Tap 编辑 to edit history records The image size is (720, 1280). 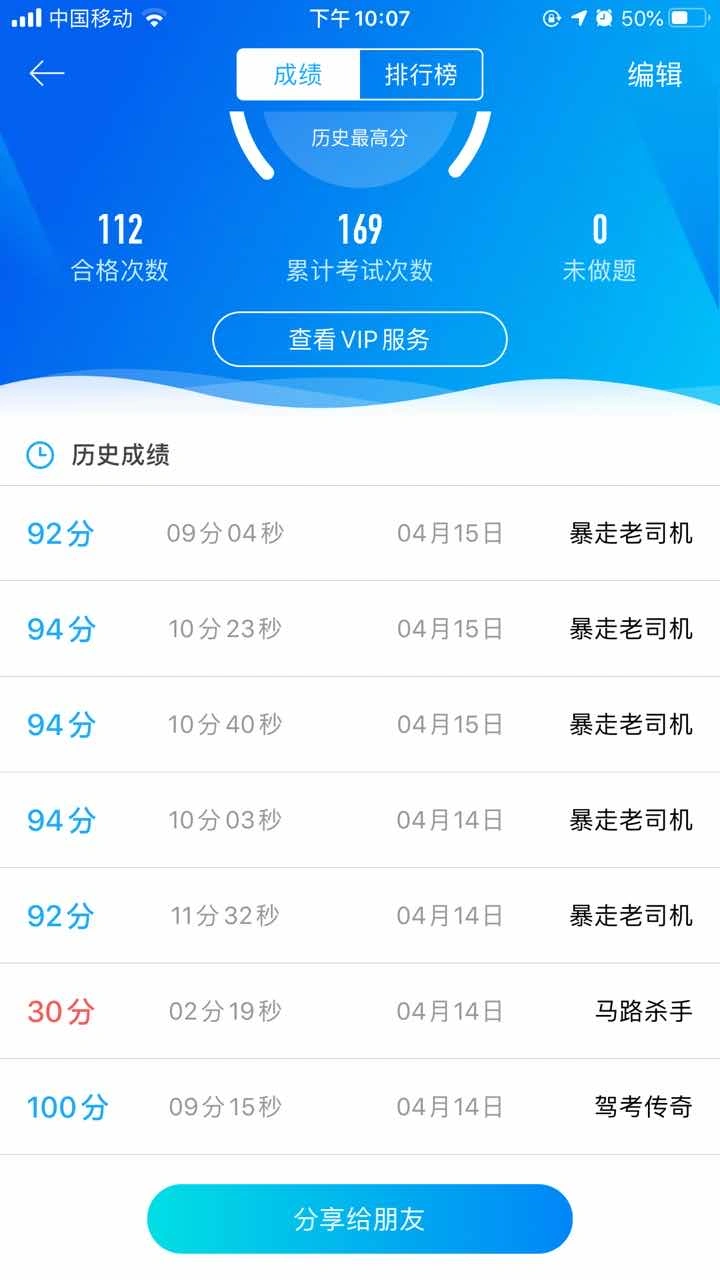pos(654,75)
